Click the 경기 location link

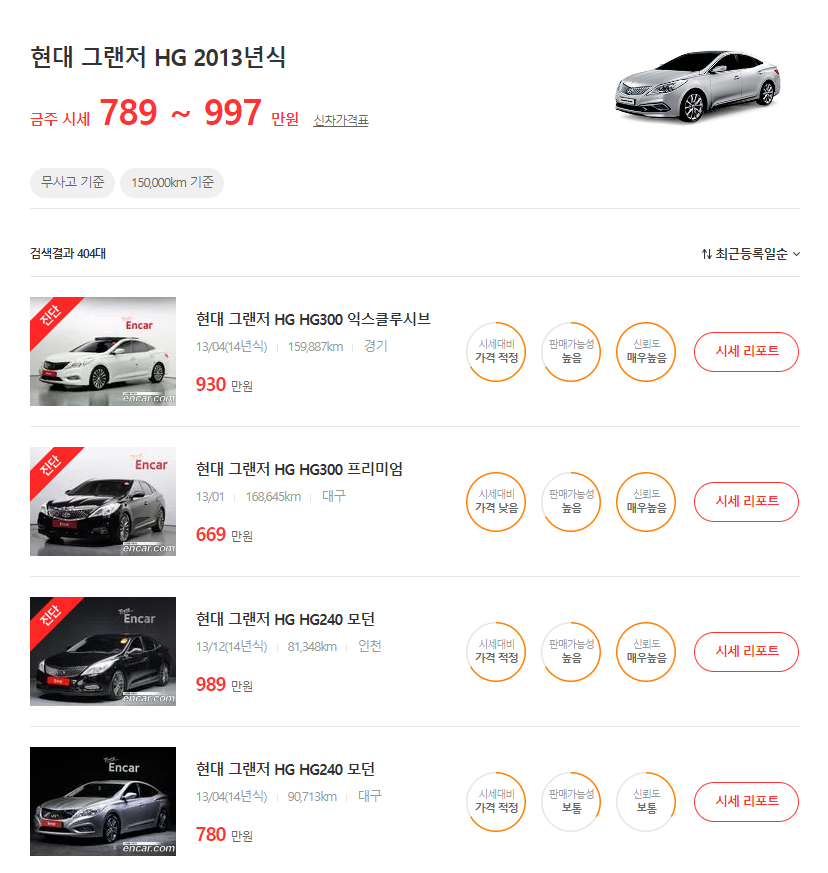pyautogui.click(x=375, y=345)
